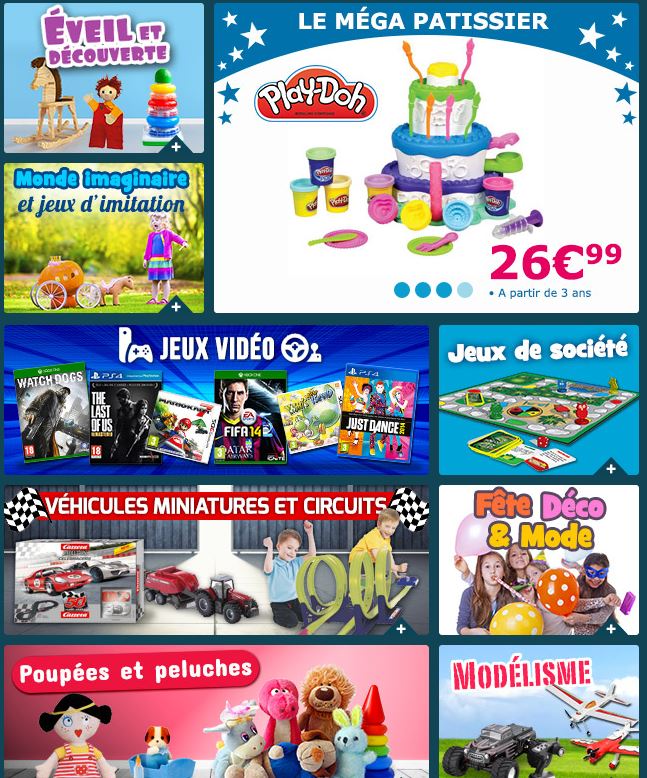Select the fourth carousel dot
Screen dimensions: 647x778
pos(465,290)
